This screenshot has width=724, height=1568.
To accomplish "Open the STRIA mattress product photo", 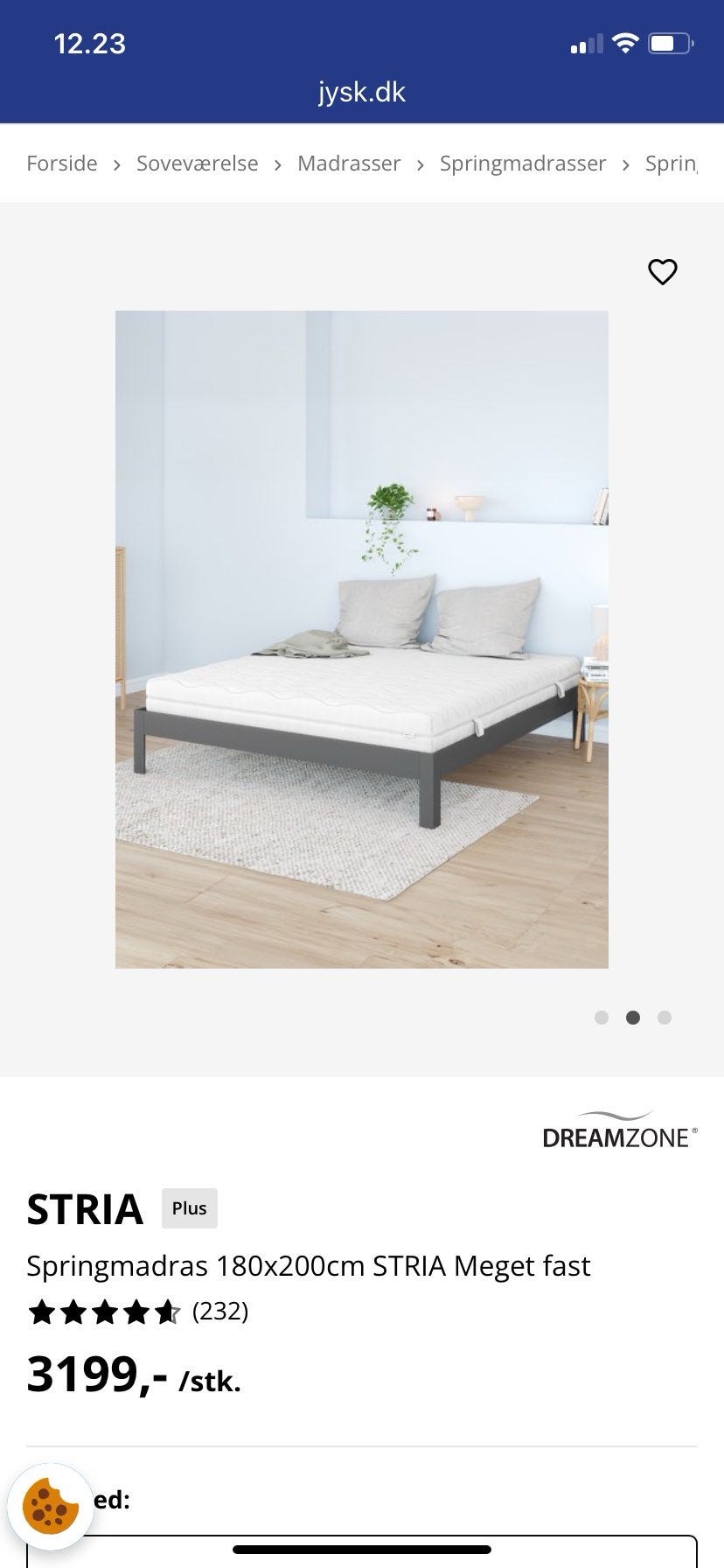I will 362,639.
